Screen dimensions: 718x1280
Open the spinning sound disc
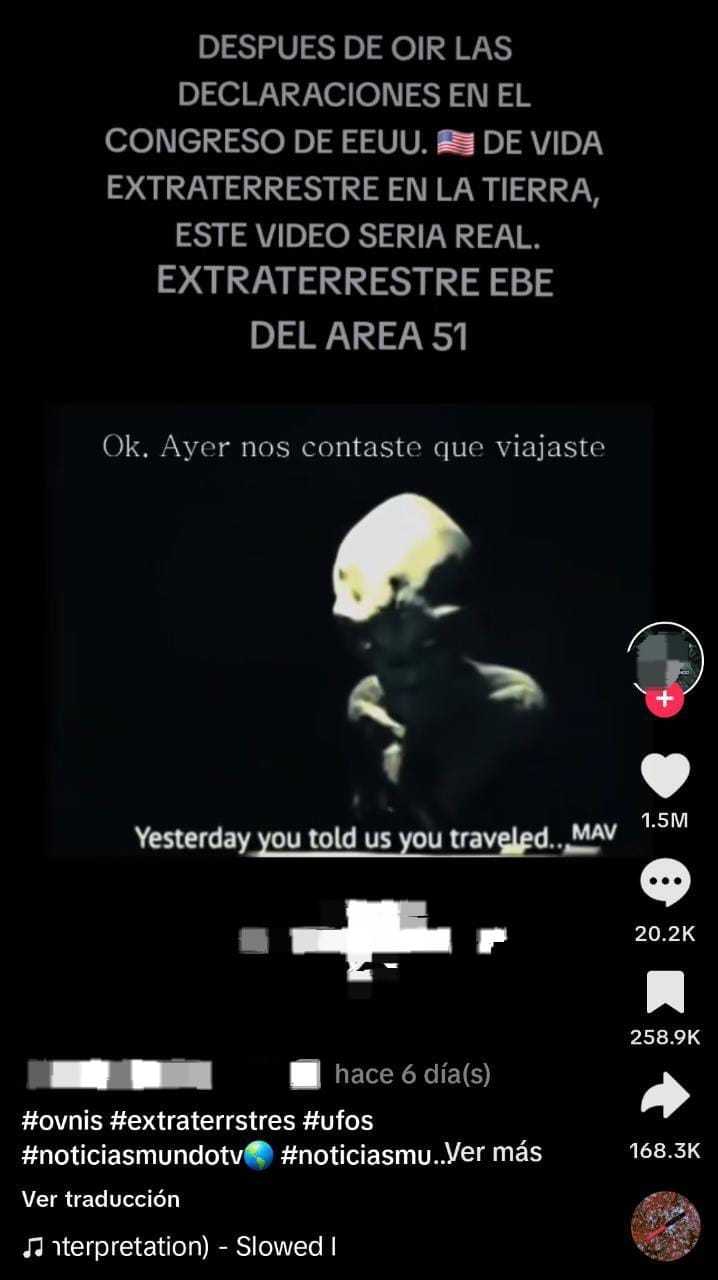pyautogui.click(x=665, y=1226)
